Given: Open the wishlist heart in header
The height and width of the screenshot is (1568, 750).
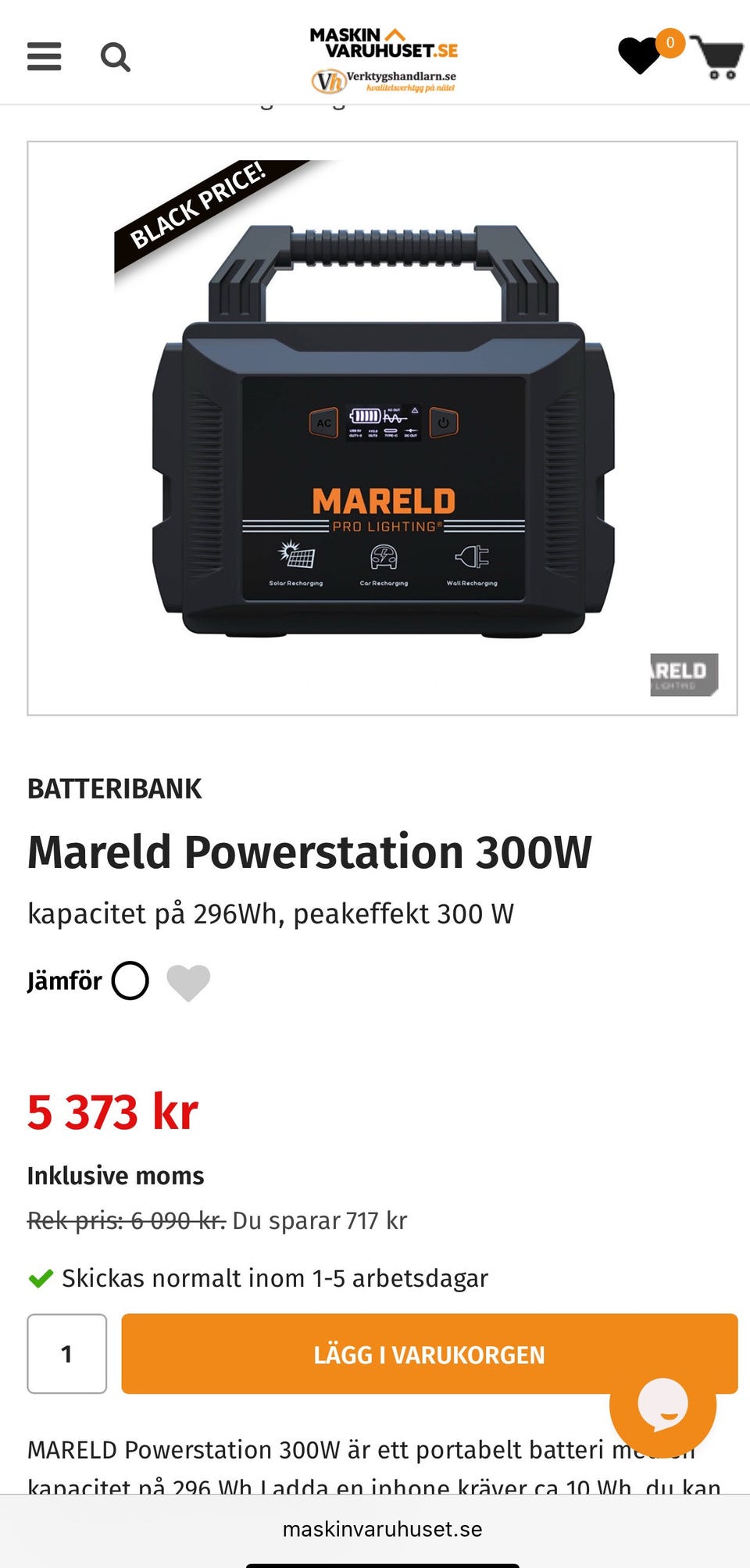Looking at the screenshot, I should (x=640, y=55).
